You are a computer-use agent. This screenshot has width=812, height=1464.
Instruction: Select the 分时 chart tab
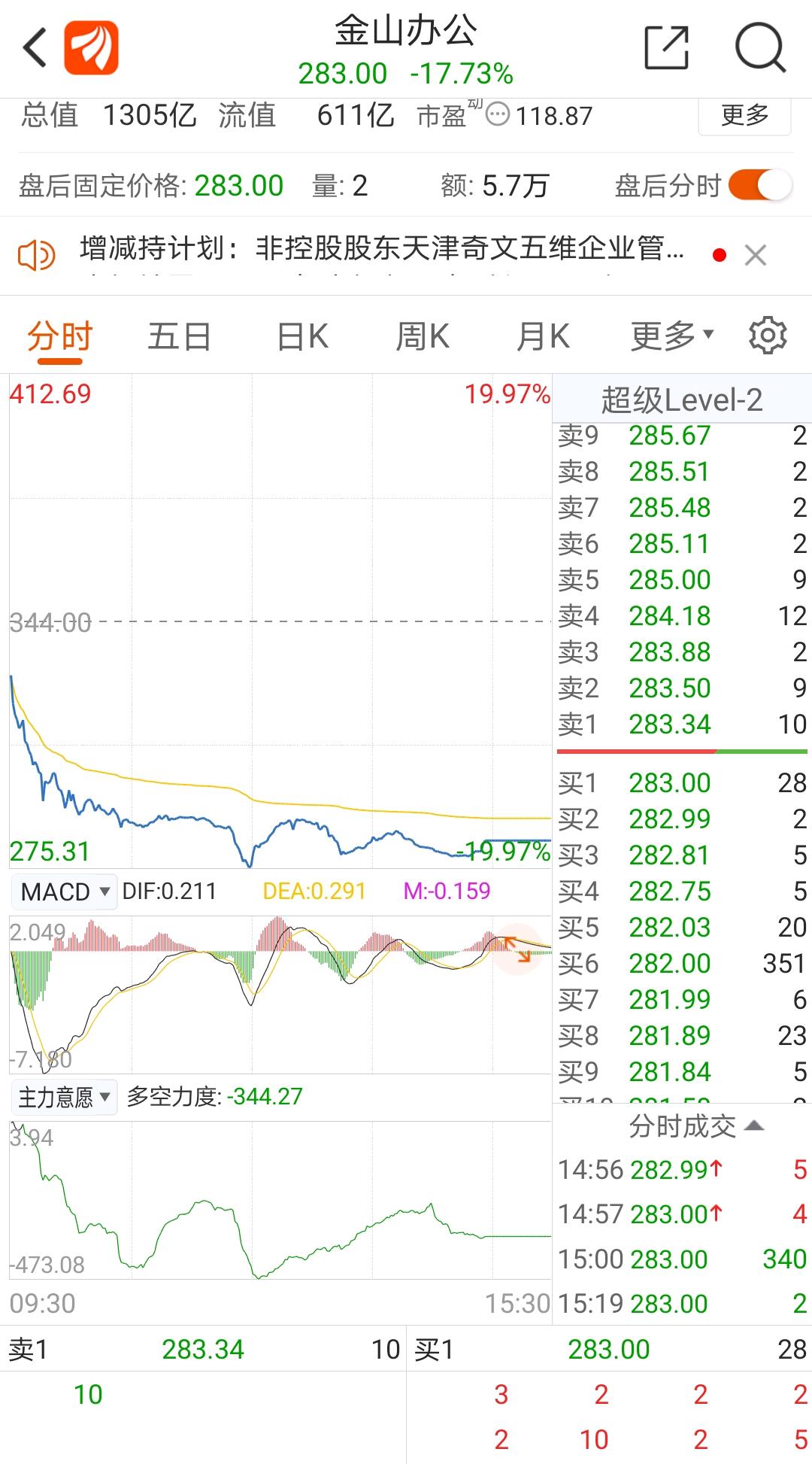60,336
